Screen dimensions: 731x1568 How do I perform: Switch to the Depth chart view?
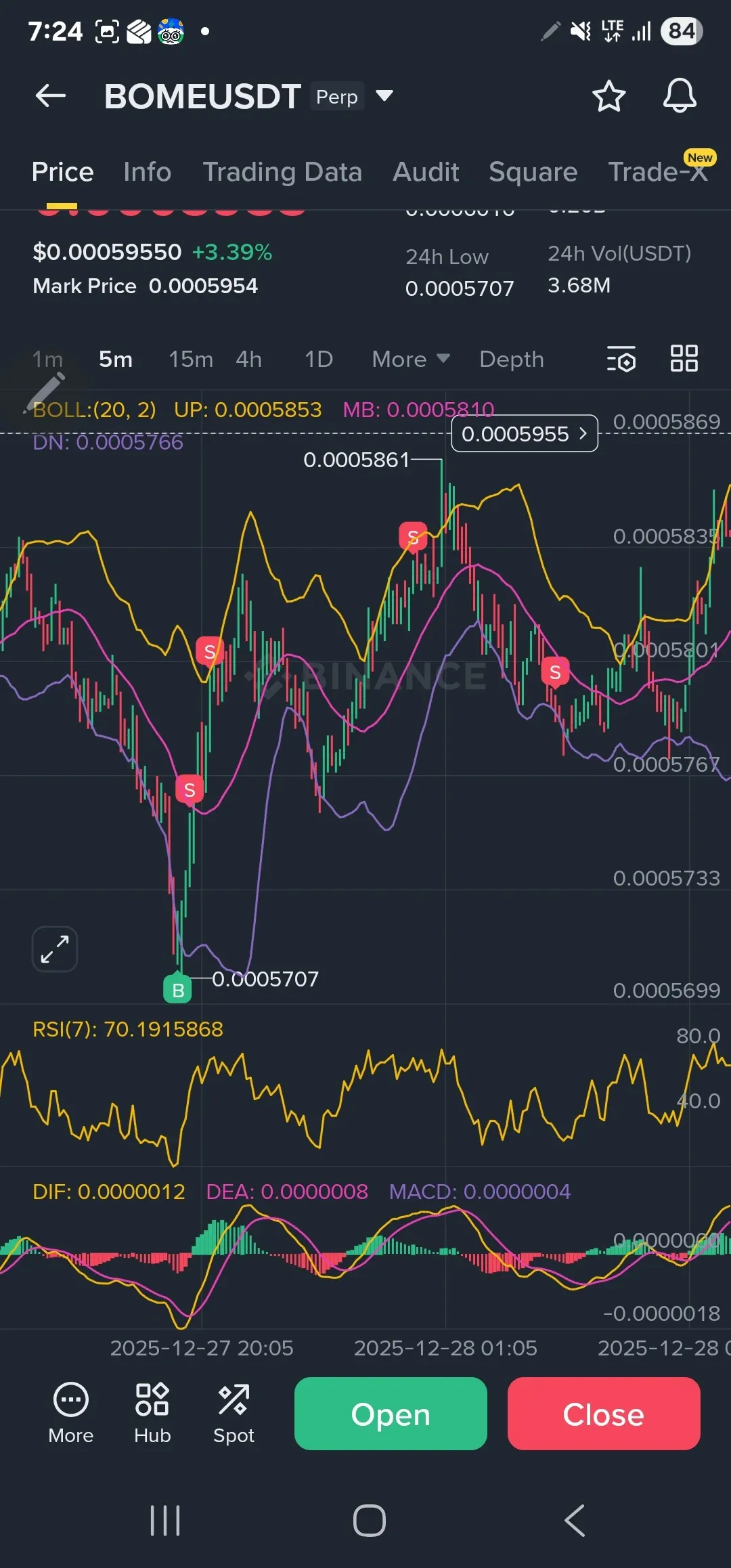511,359
